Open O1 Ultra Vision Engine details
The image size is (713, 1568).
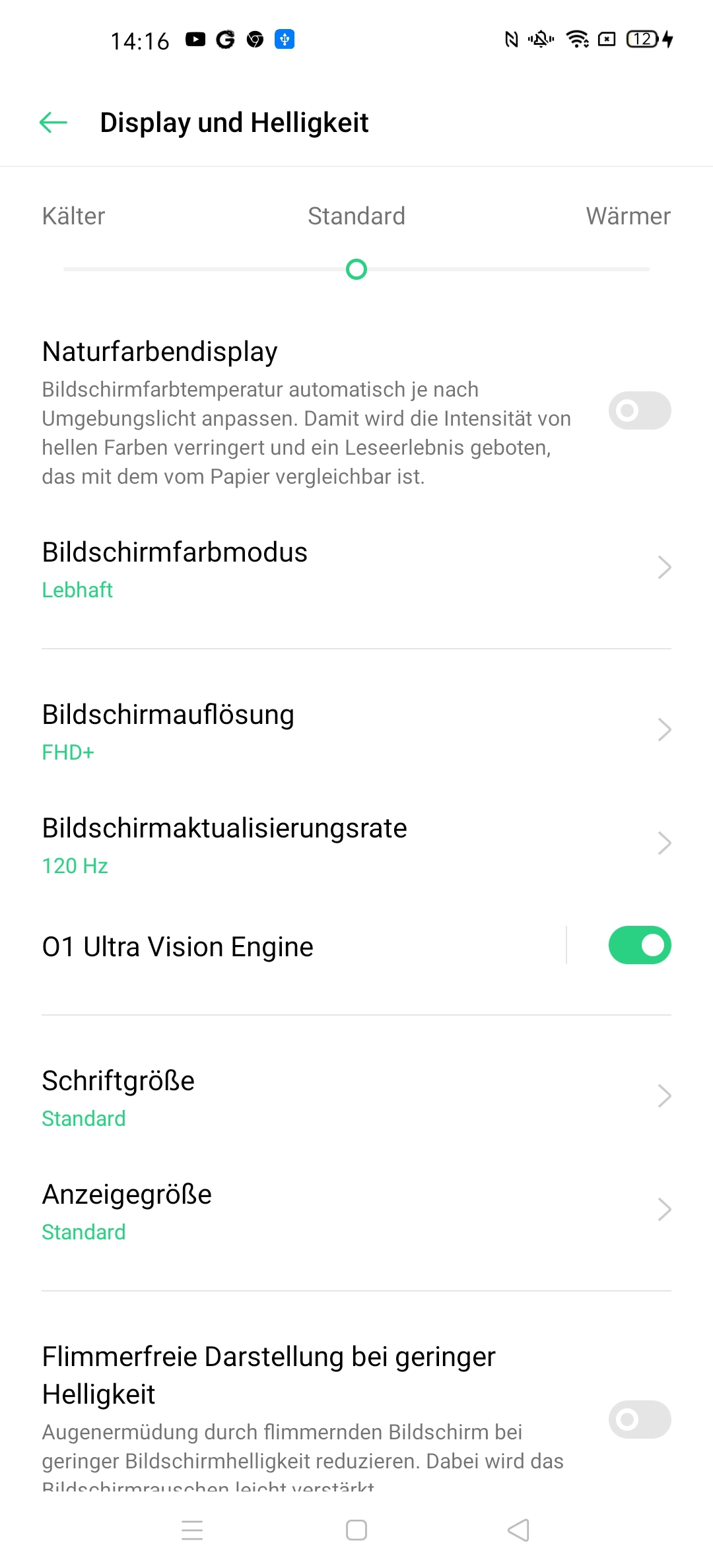click(284, 946)
